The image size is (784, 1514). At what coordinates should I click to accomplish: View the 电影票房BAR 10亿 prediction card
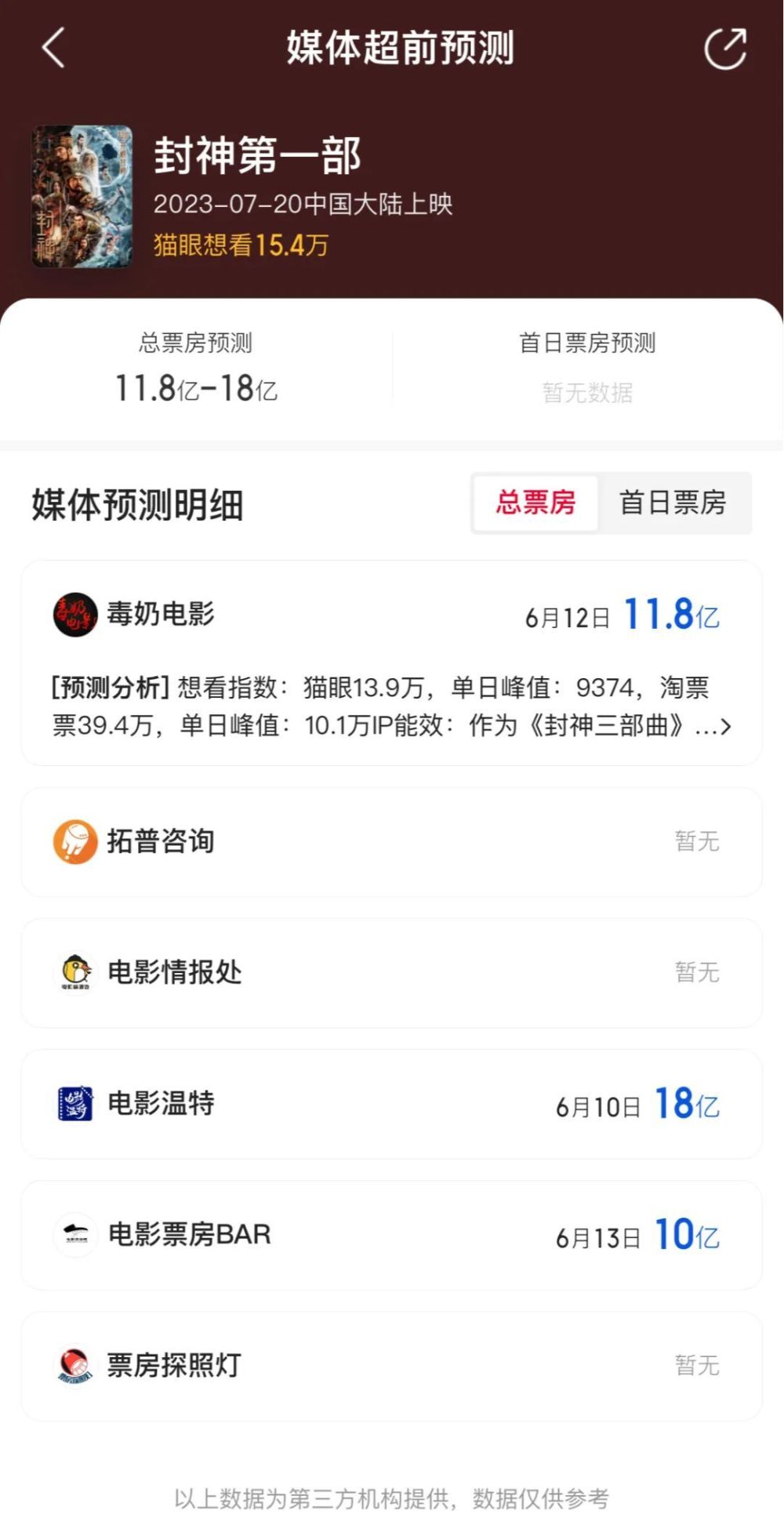392,1235
